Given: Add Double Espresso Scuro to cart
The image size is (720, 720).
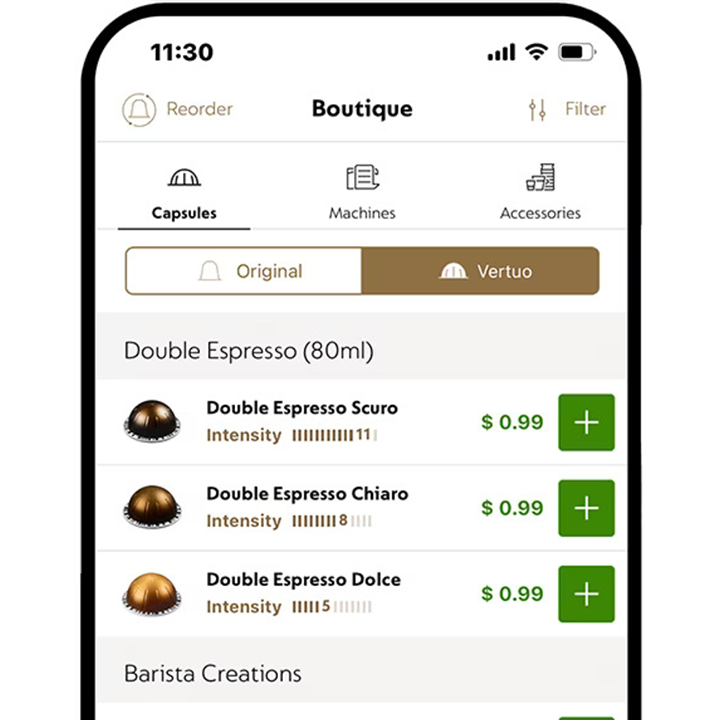Looking at the screenshot, I should 586,422.
